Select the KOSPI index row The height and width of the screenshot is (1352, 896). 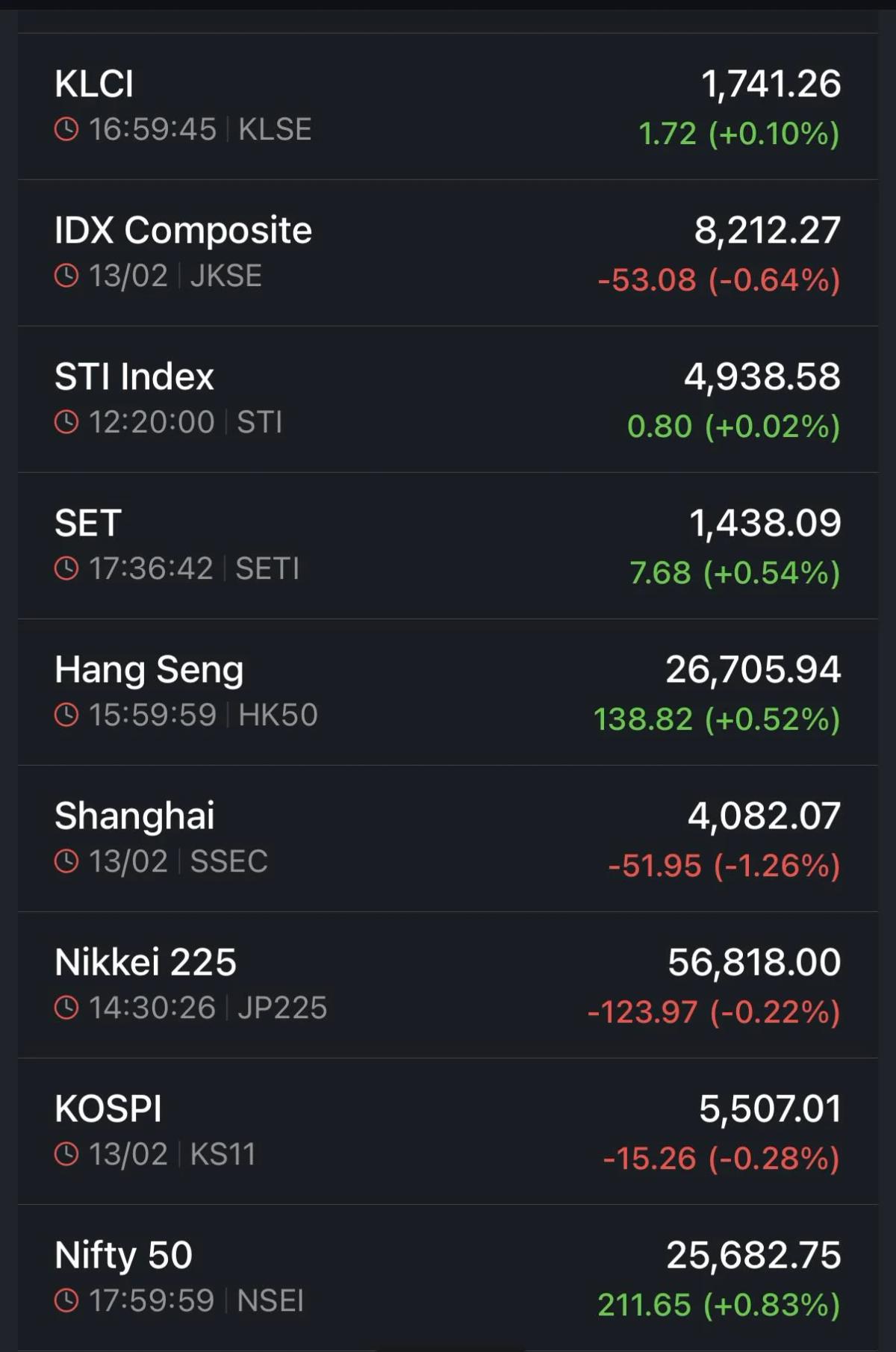pos(448,1129)
